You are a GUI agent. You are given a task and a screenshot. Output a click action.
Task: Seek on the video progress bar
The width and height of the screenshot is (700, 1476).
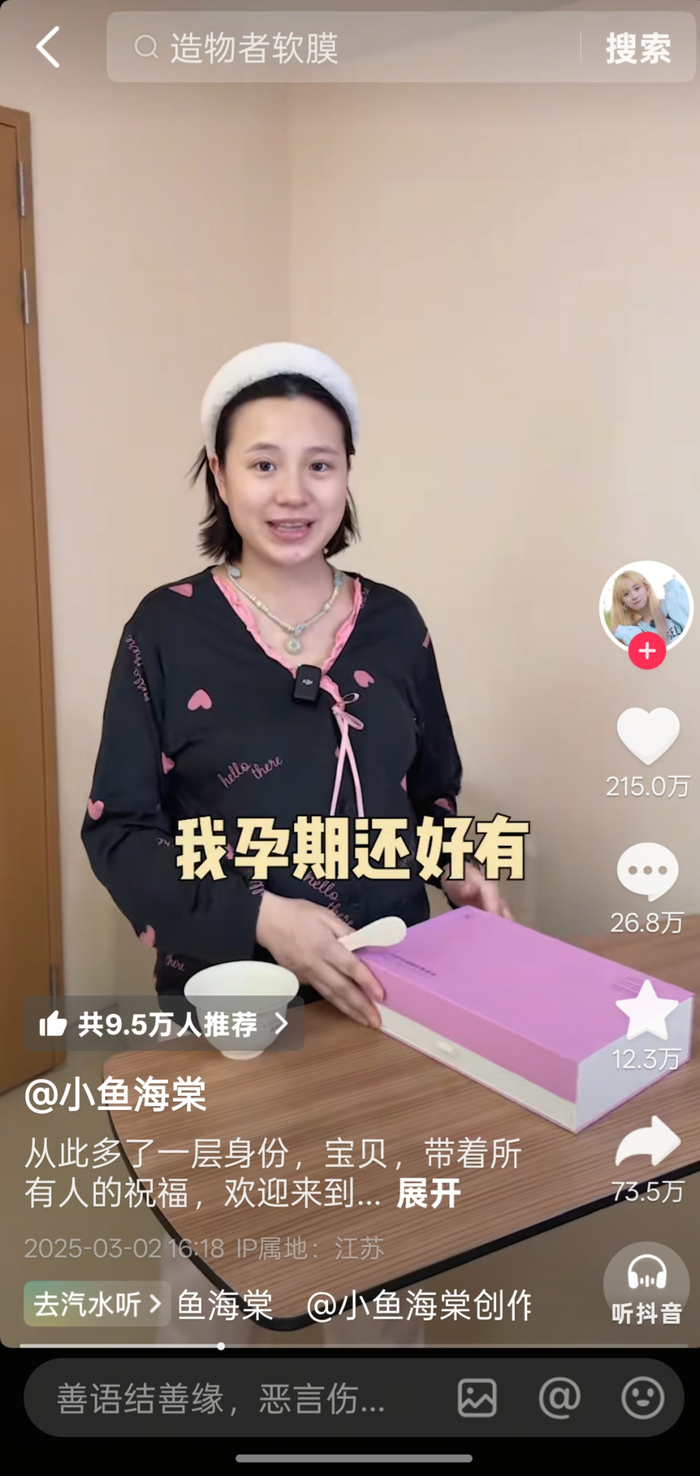pos(350,1346)
